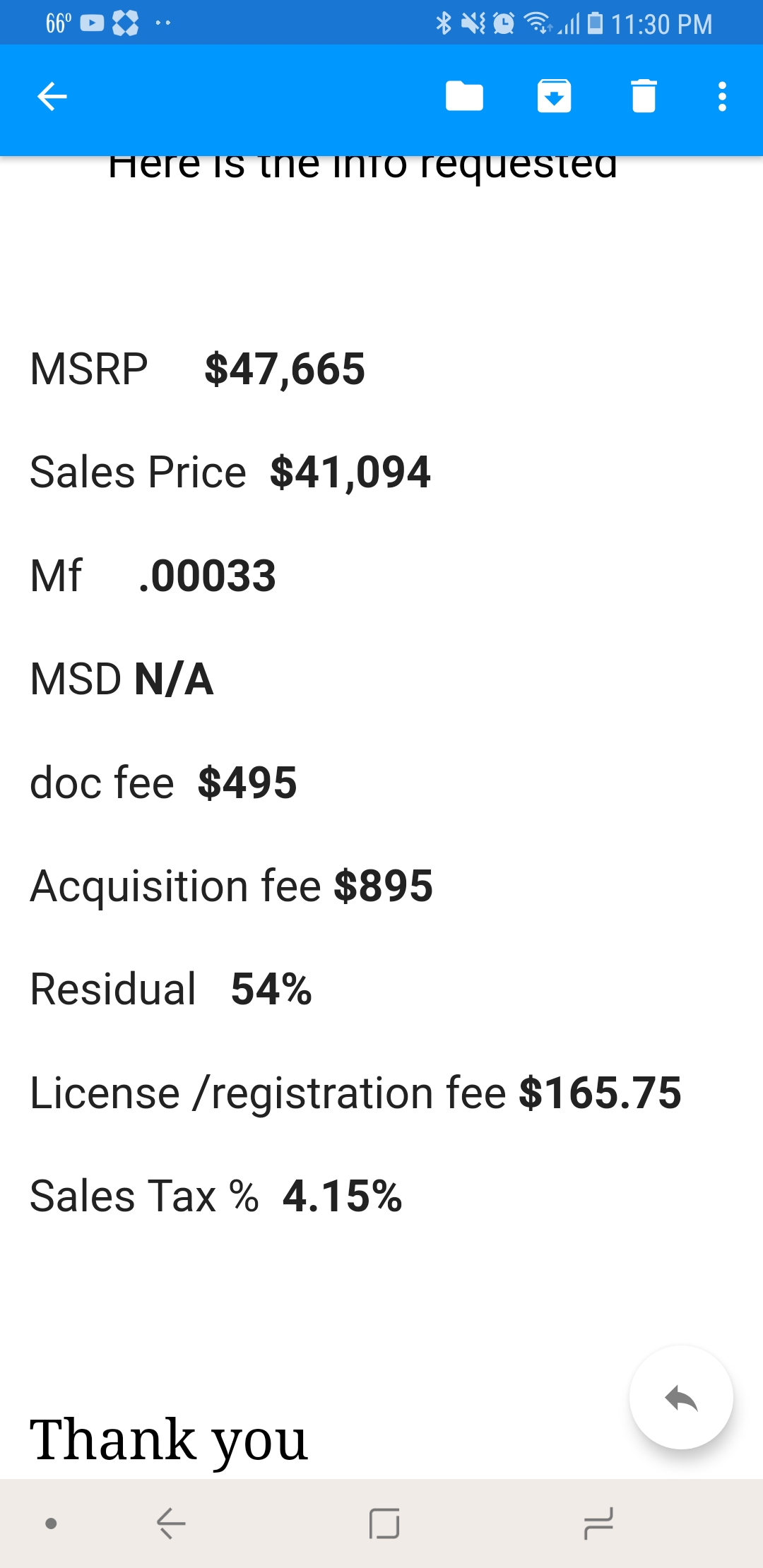The width and height of the screenshot is (763, 1568).
Task: Tap the system back button
Action: [171, 1524]
